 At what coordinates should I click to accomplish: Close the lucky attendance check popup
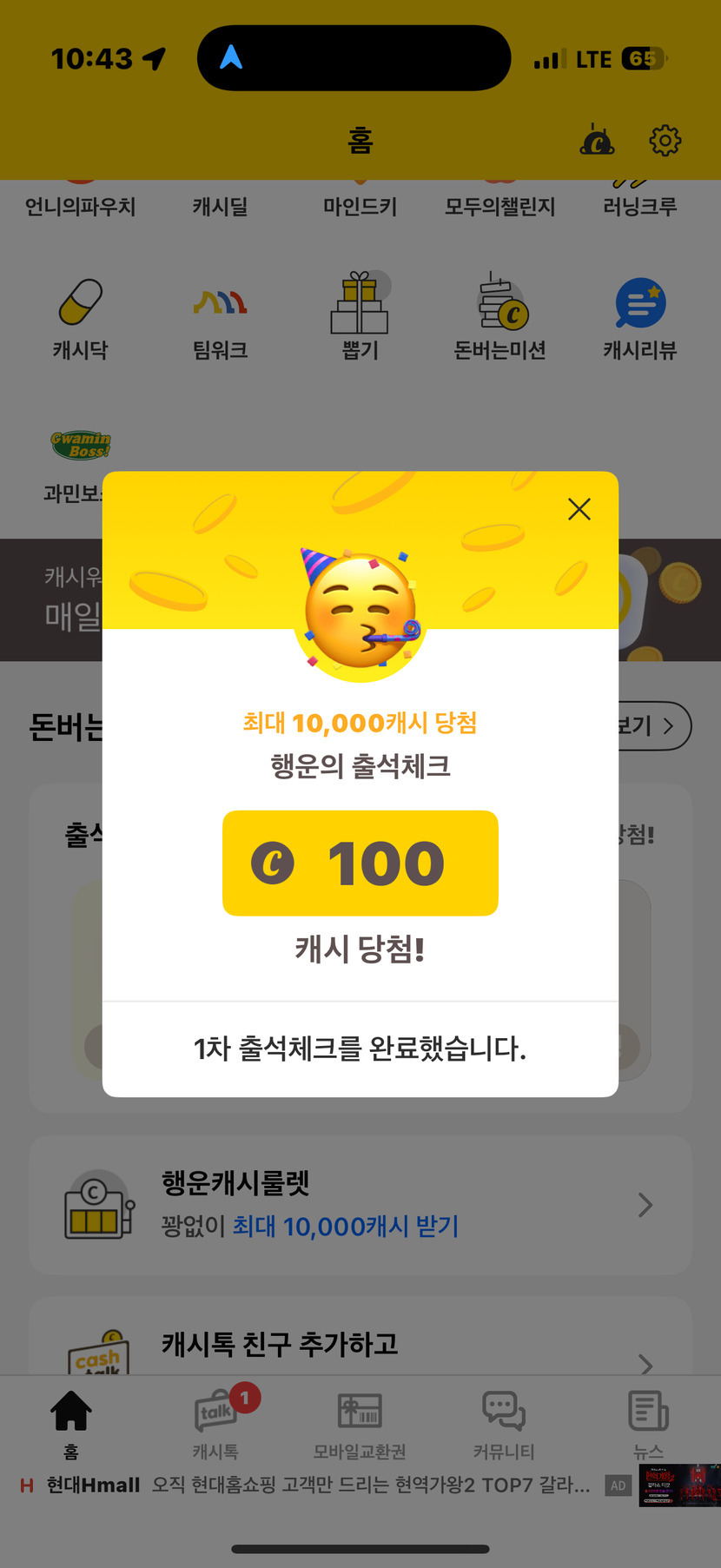click(579, 509)
